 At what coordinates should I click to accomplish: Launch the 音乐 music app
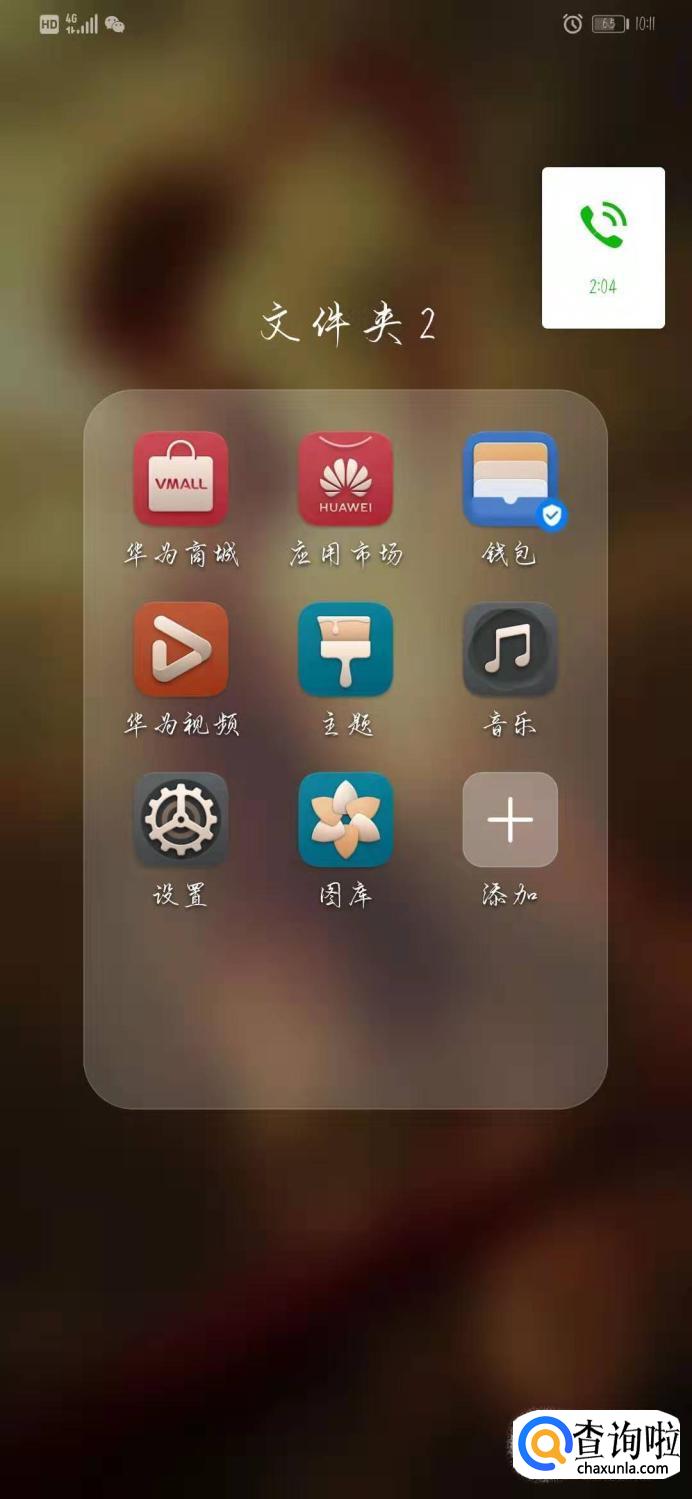(x=510, y=649)
